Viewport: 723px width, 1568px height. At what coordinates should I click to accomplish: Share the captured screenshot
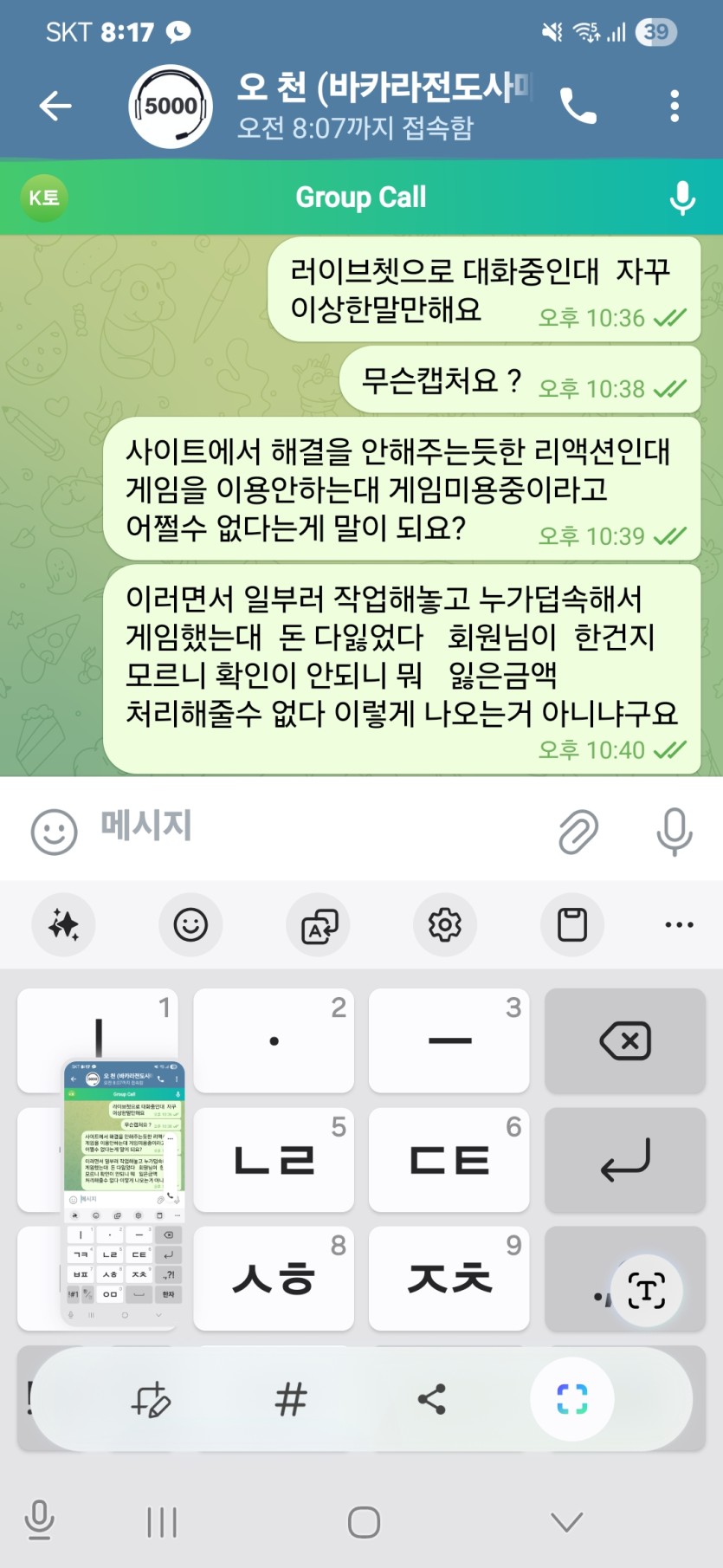[x=431, y=1400]
